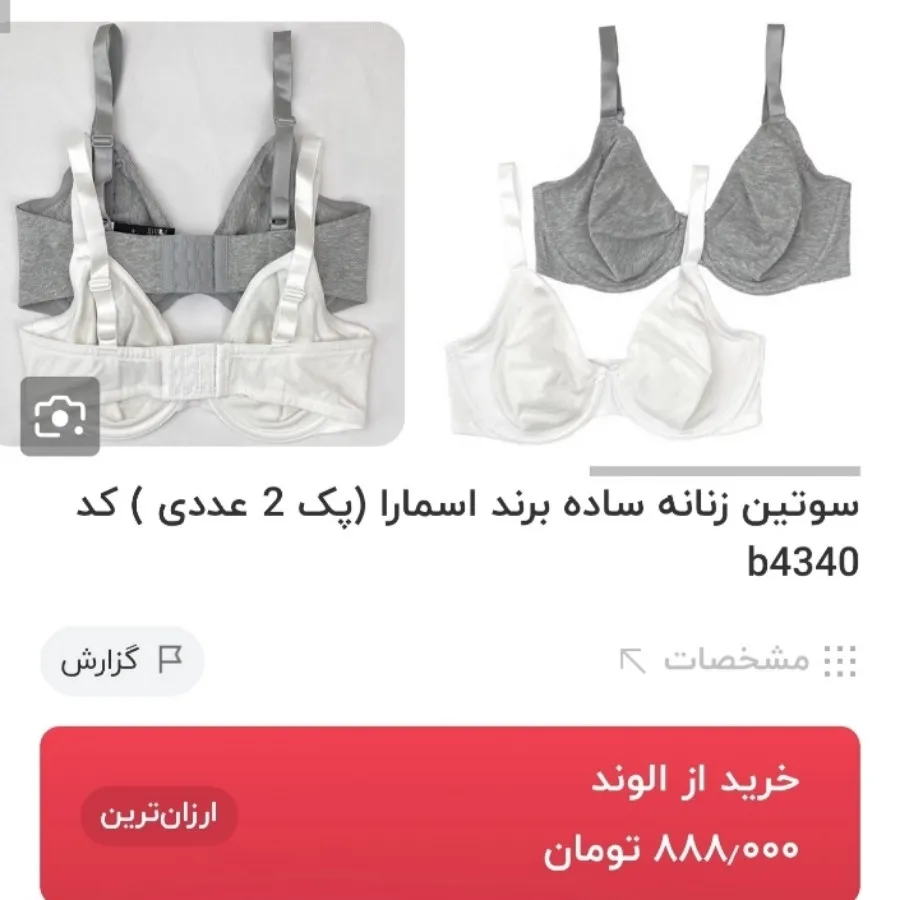Report this product via گزارش
Image resolution: width=900 pixels, height=900 pixels.
pyautogui.click(x=122, y=661)
